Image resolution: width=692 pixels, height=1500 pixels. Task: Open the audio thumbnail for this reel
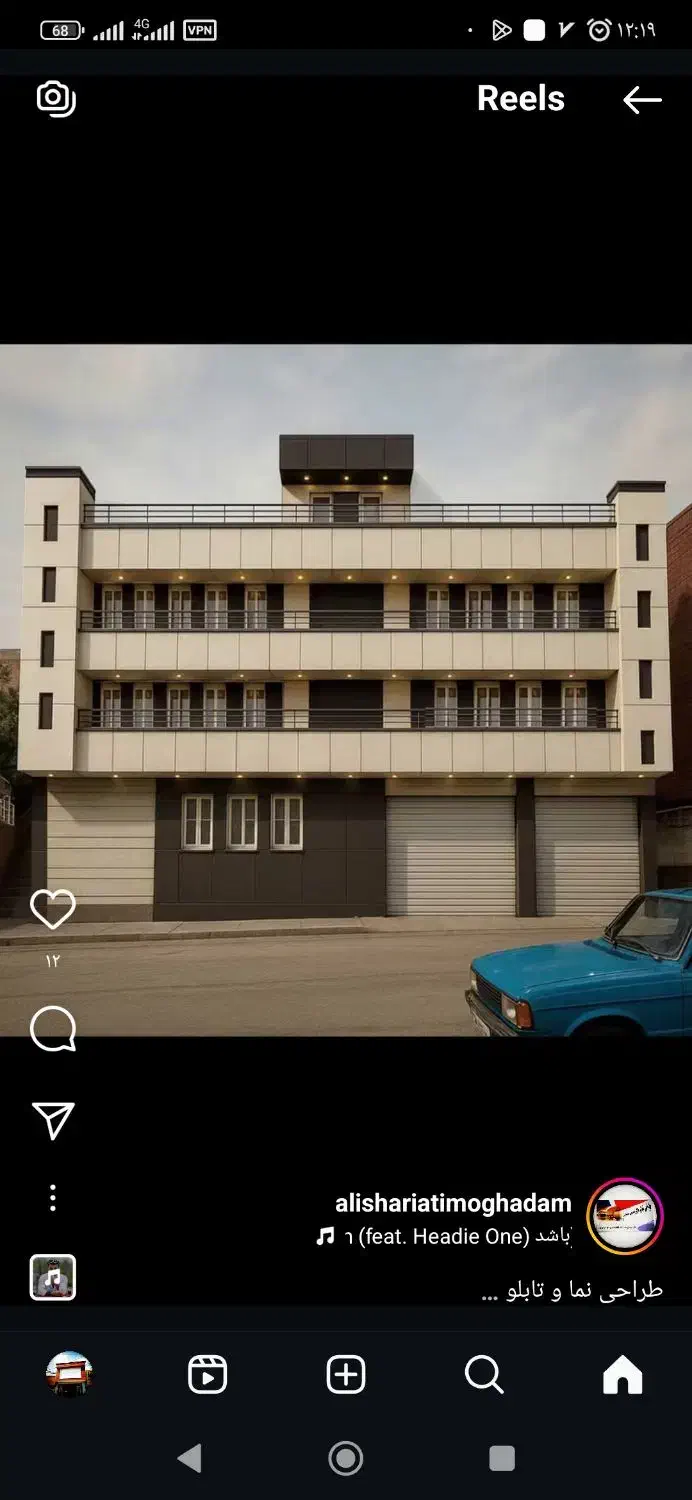pos(53,1277)
